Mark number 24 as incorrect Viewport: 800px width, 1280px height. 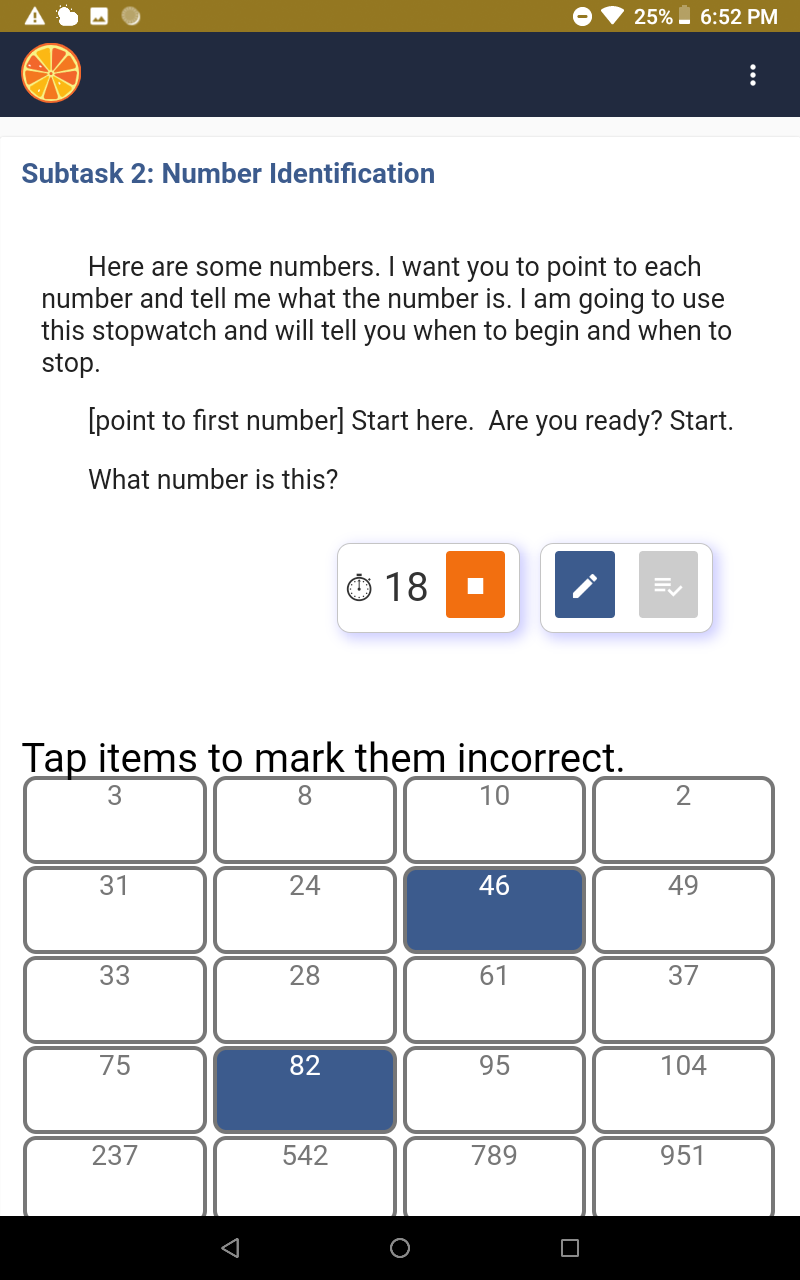pos(305,910)
